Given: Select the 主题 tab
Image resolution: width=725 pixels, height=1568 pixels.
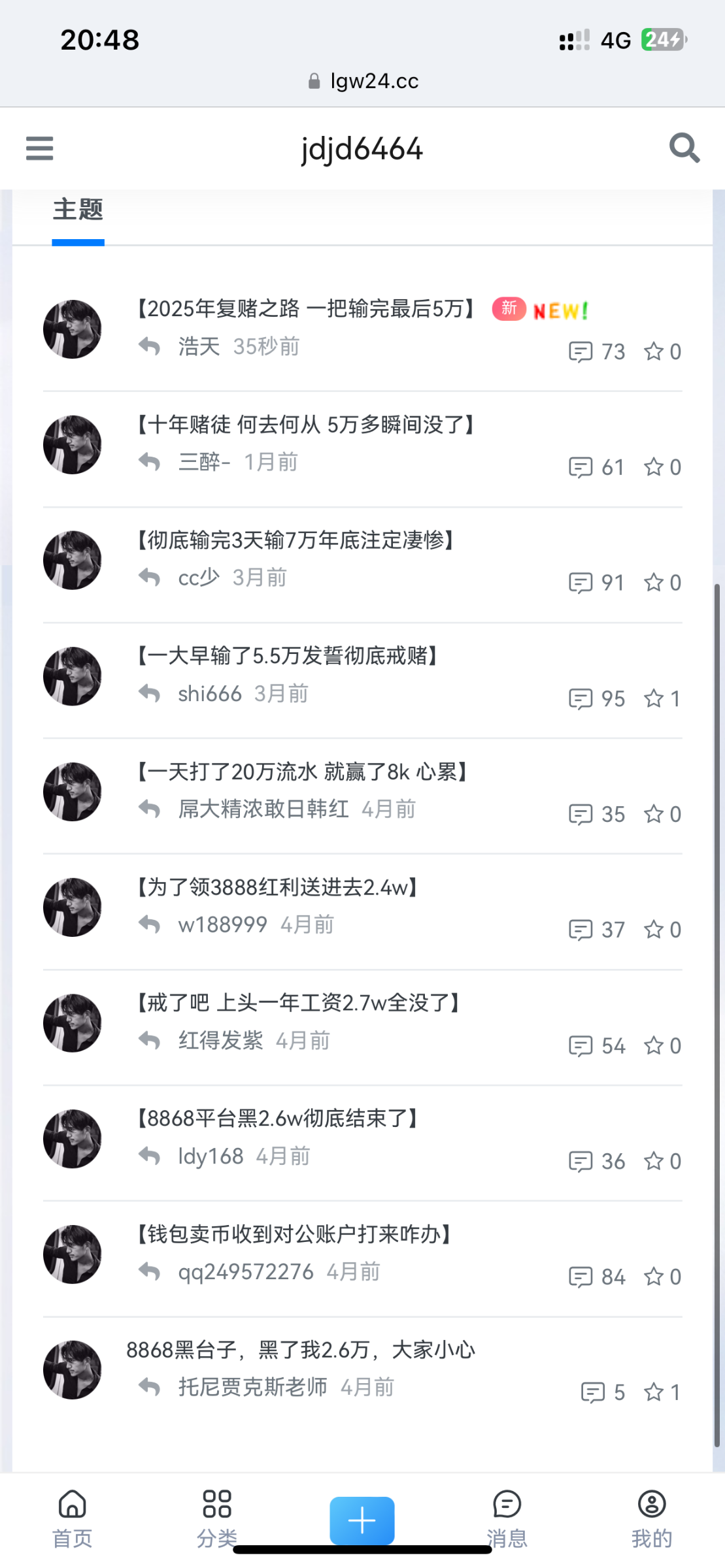Looking at the screenshot, I should point(78,210).
